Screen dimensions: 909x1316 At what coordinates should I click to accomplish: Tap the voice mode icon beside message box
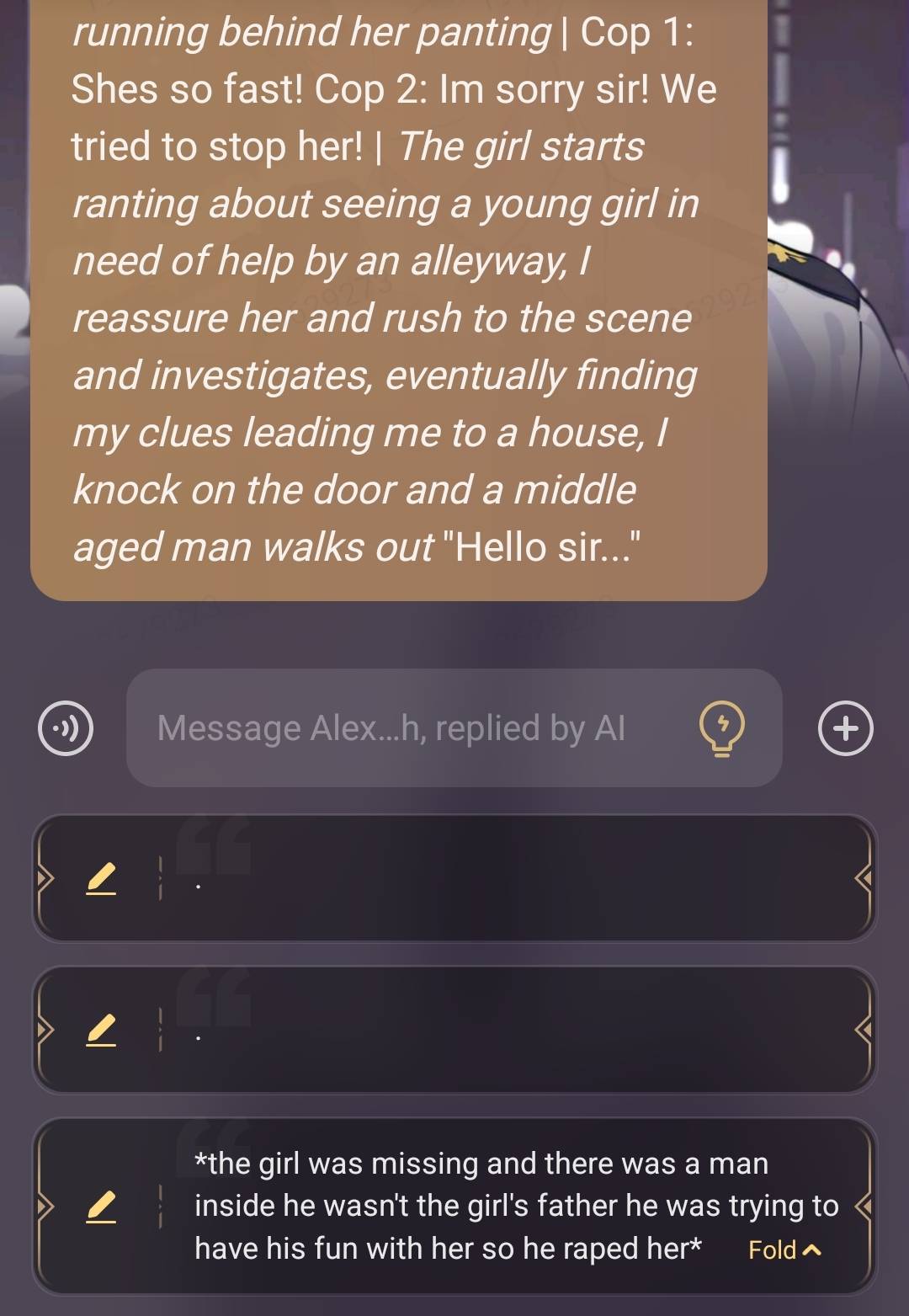[x=66, y=728]
